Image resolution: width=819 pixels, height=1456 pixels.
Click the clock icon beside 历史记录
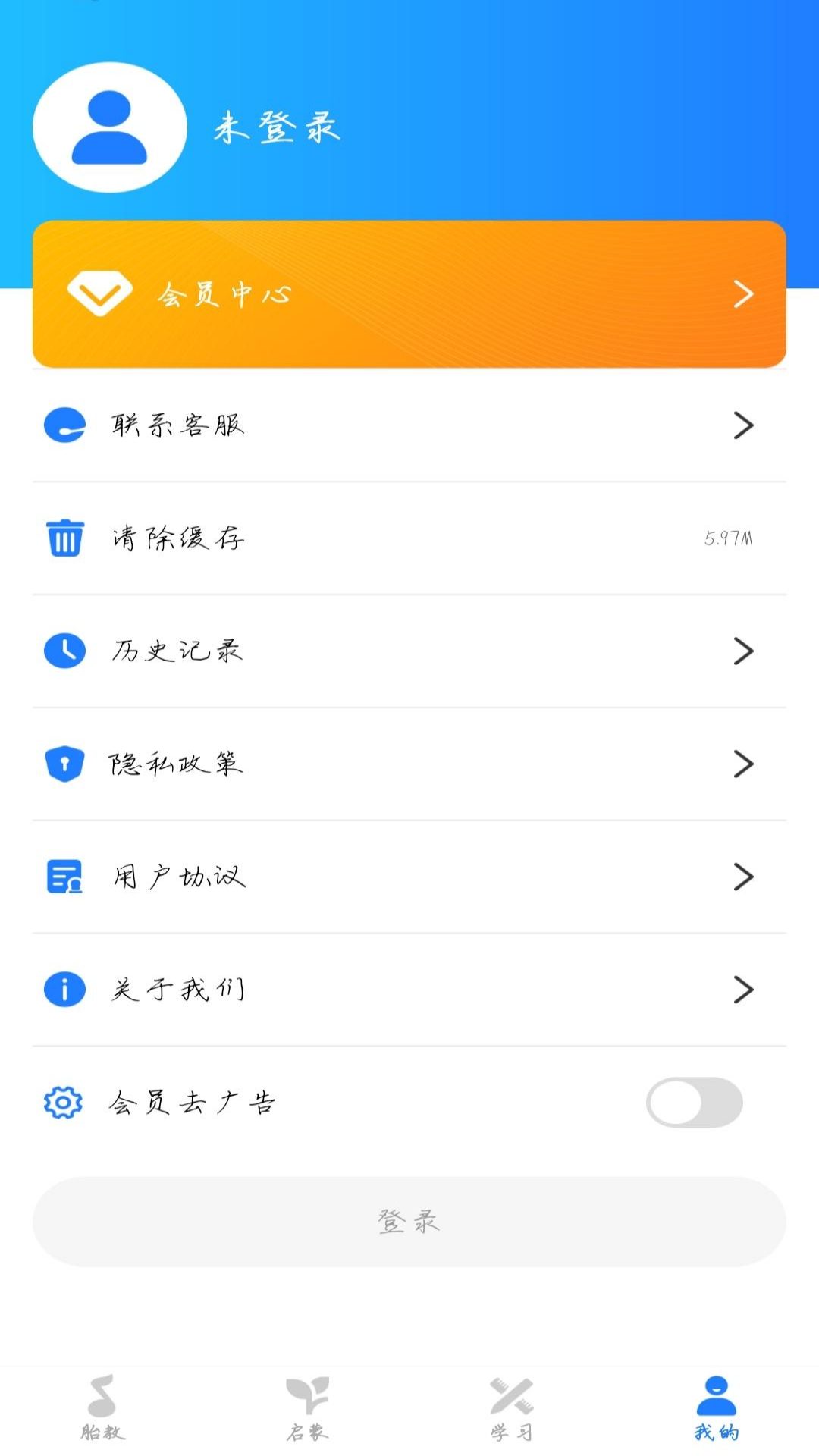click(64, 650)
